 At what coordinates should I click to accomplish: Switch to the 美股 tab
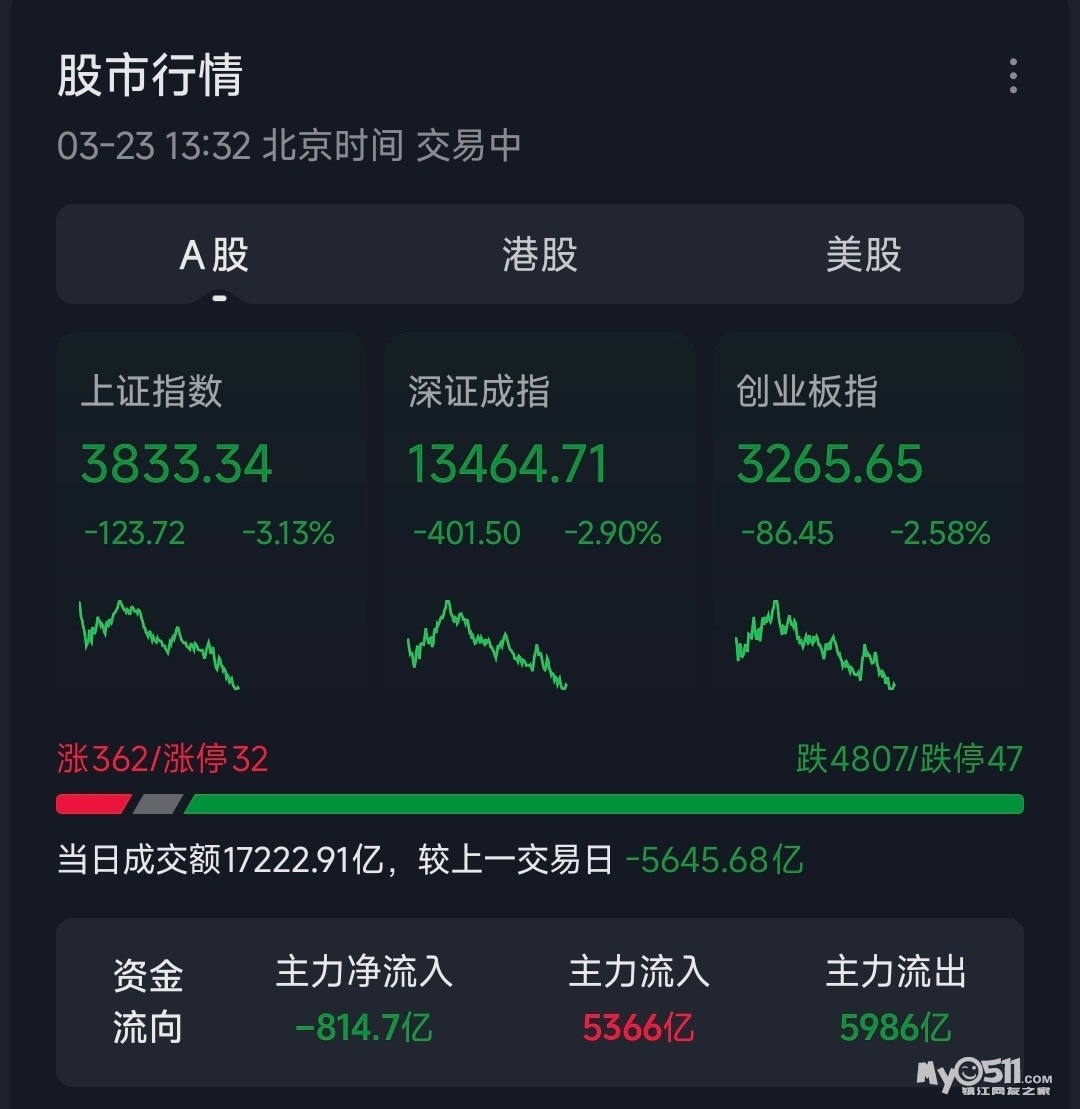(863, 255)
